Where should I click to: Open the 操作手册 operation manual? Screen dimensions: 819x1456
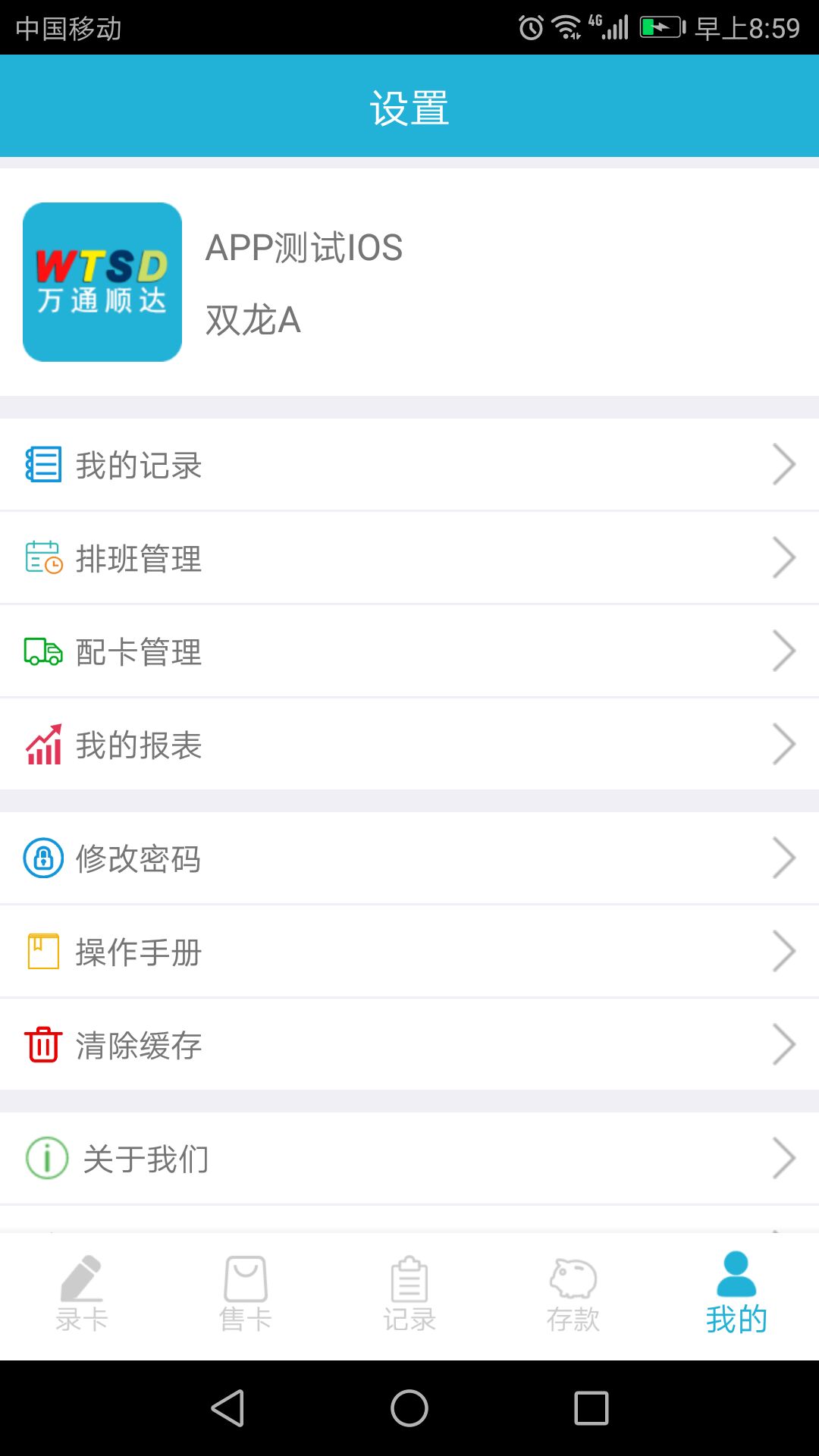click(x=409, y=952)
